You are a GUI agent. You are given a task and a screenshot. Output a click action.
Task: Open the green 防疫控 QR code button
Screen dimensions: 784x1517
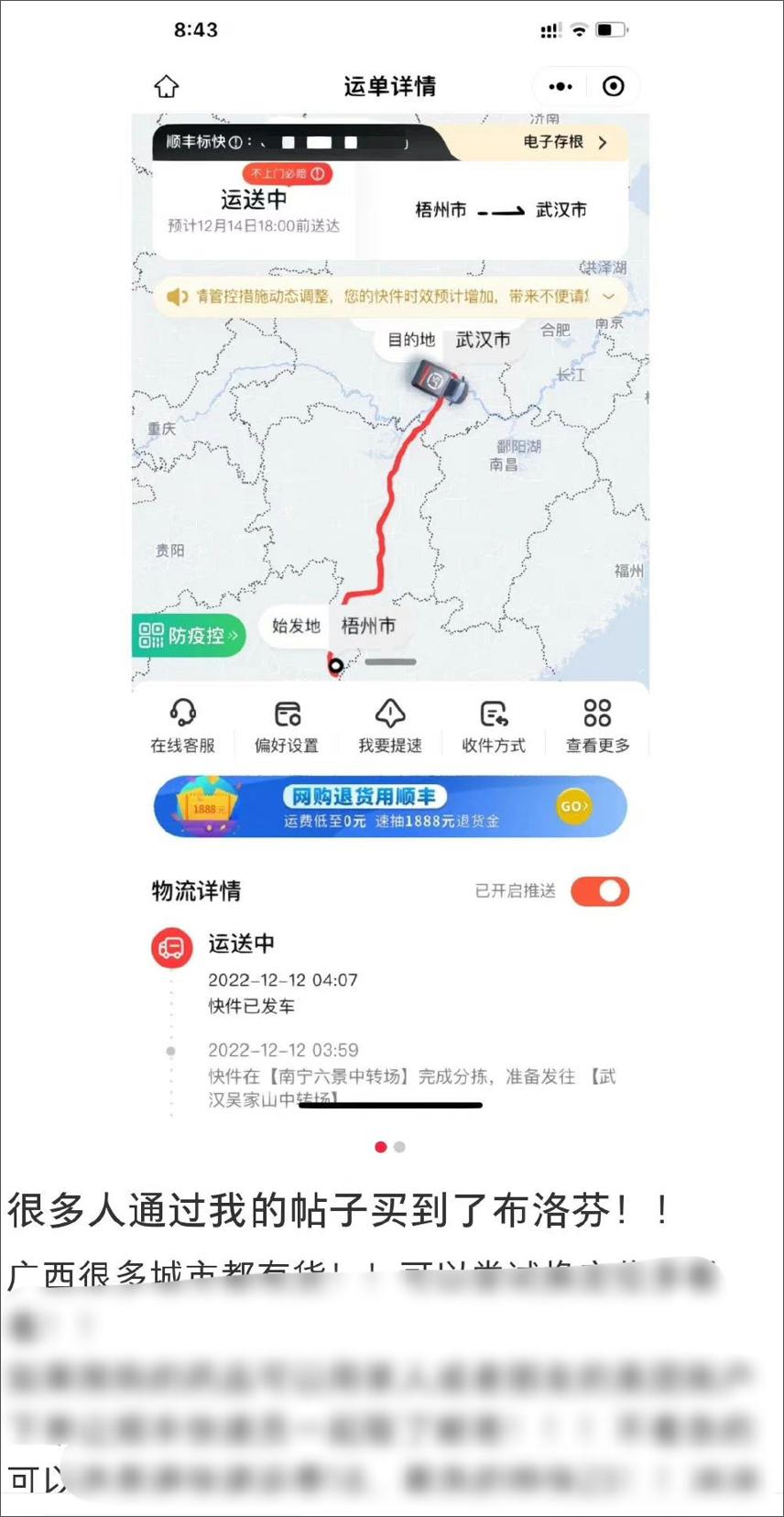[188, 636]
